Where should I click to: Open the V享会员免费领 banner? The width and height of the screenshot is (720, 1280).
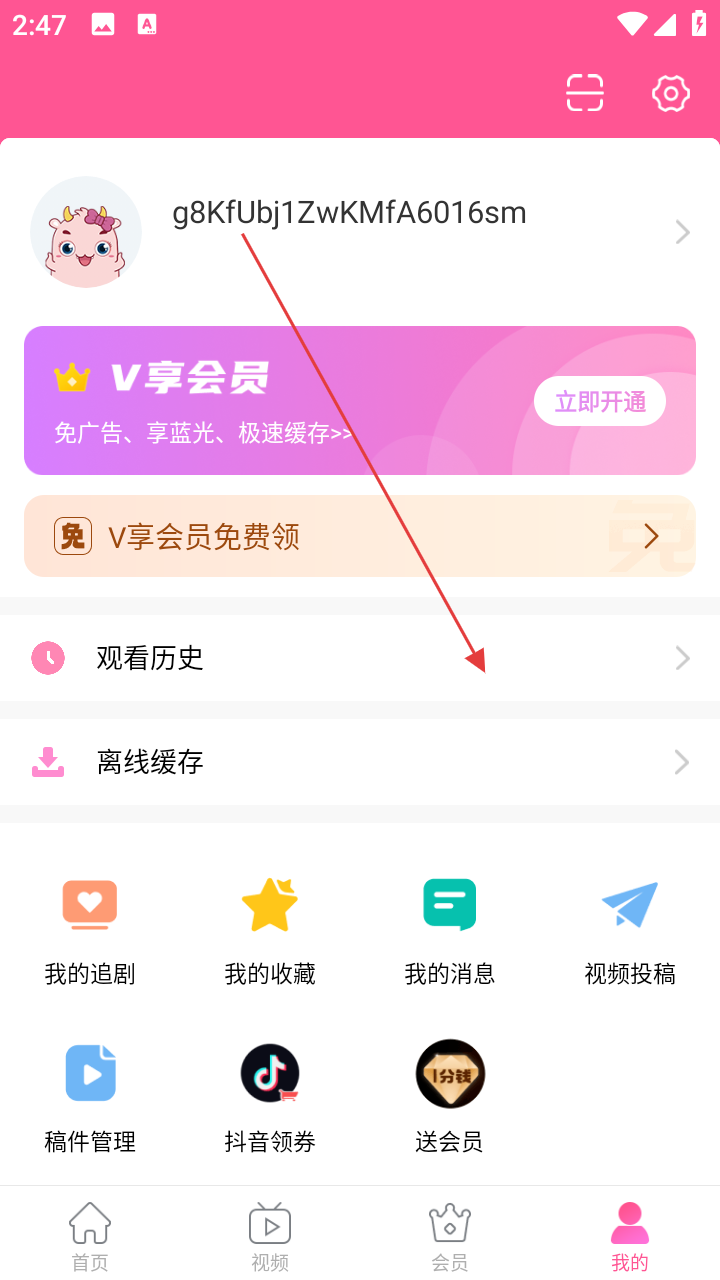(x=360, y=537)
